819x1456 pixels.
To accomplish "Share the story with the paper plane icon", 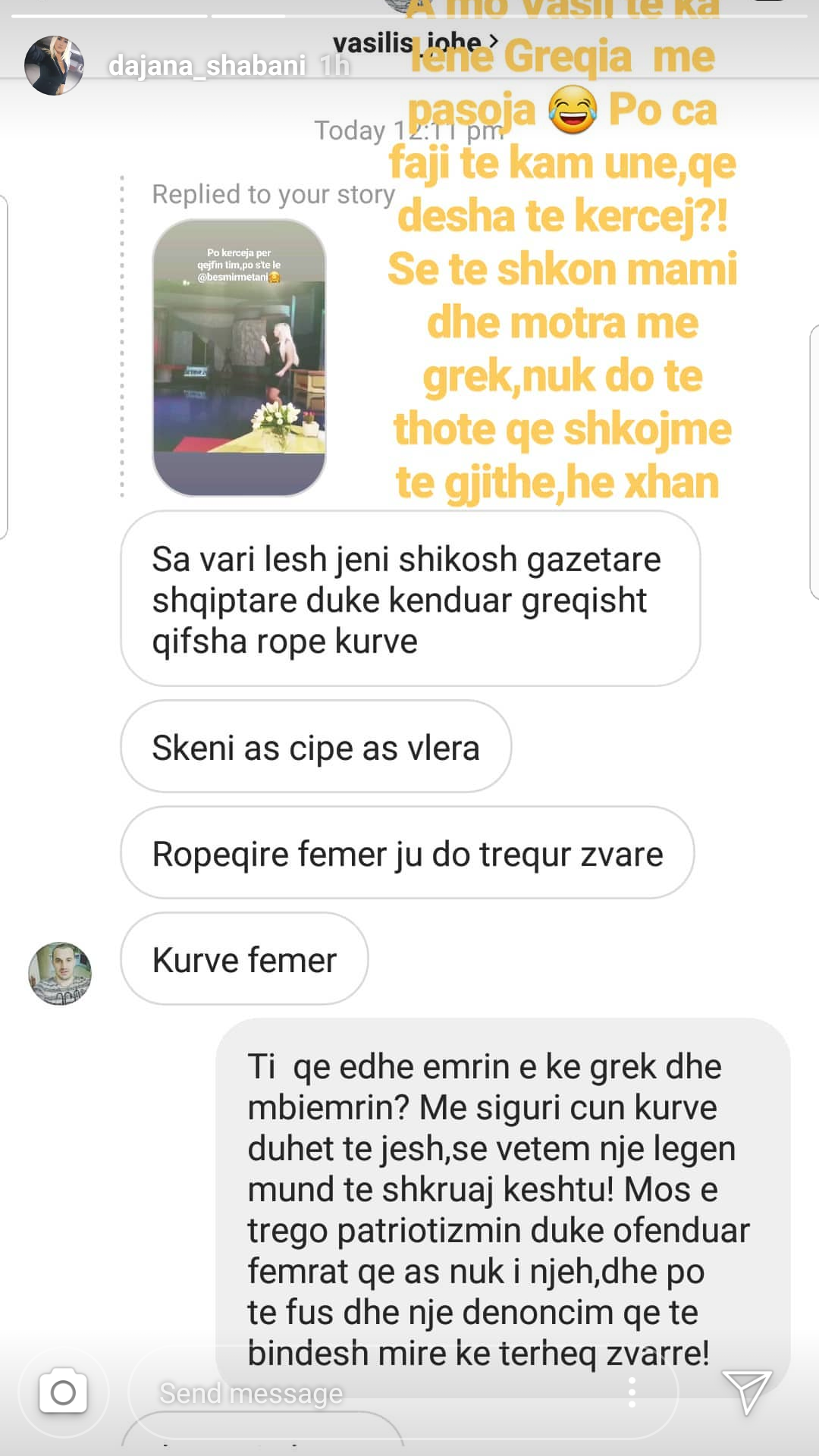I will (746, 1392).
